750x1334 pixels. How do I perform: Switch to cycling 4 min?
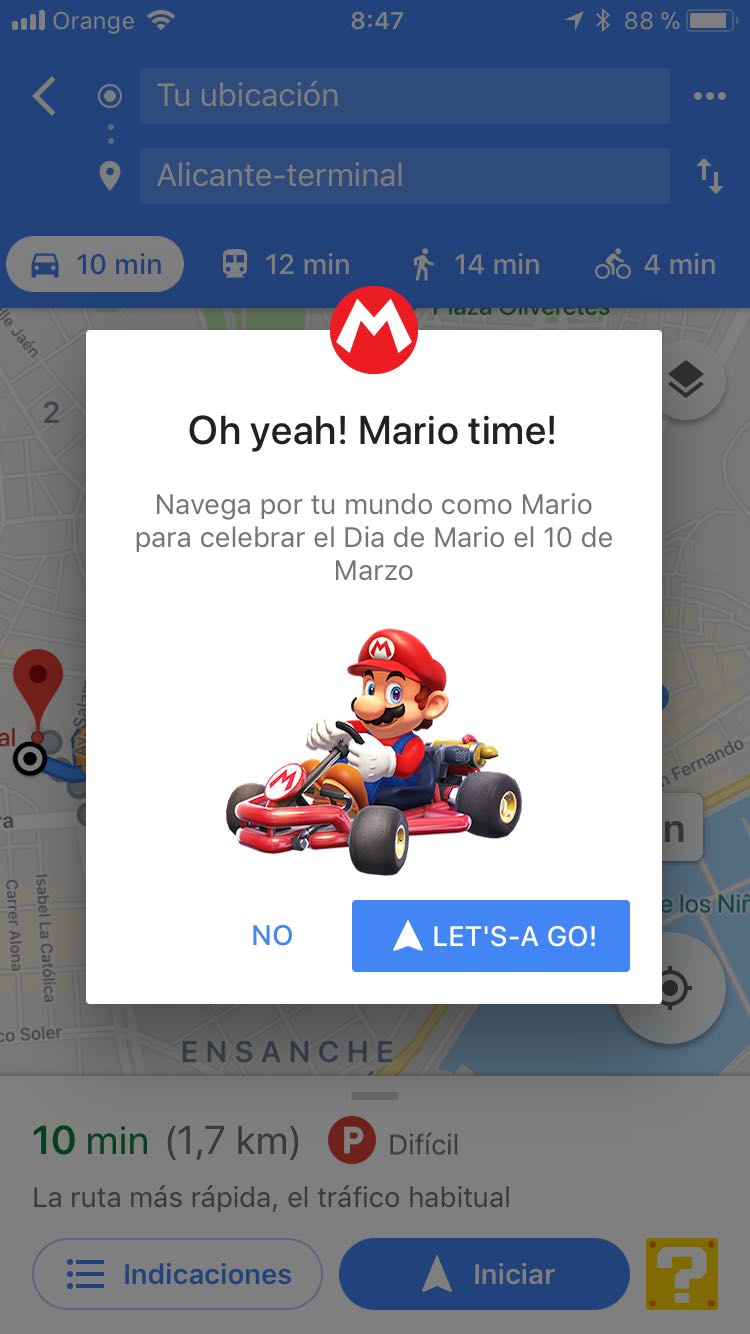(x=656, y=265)
